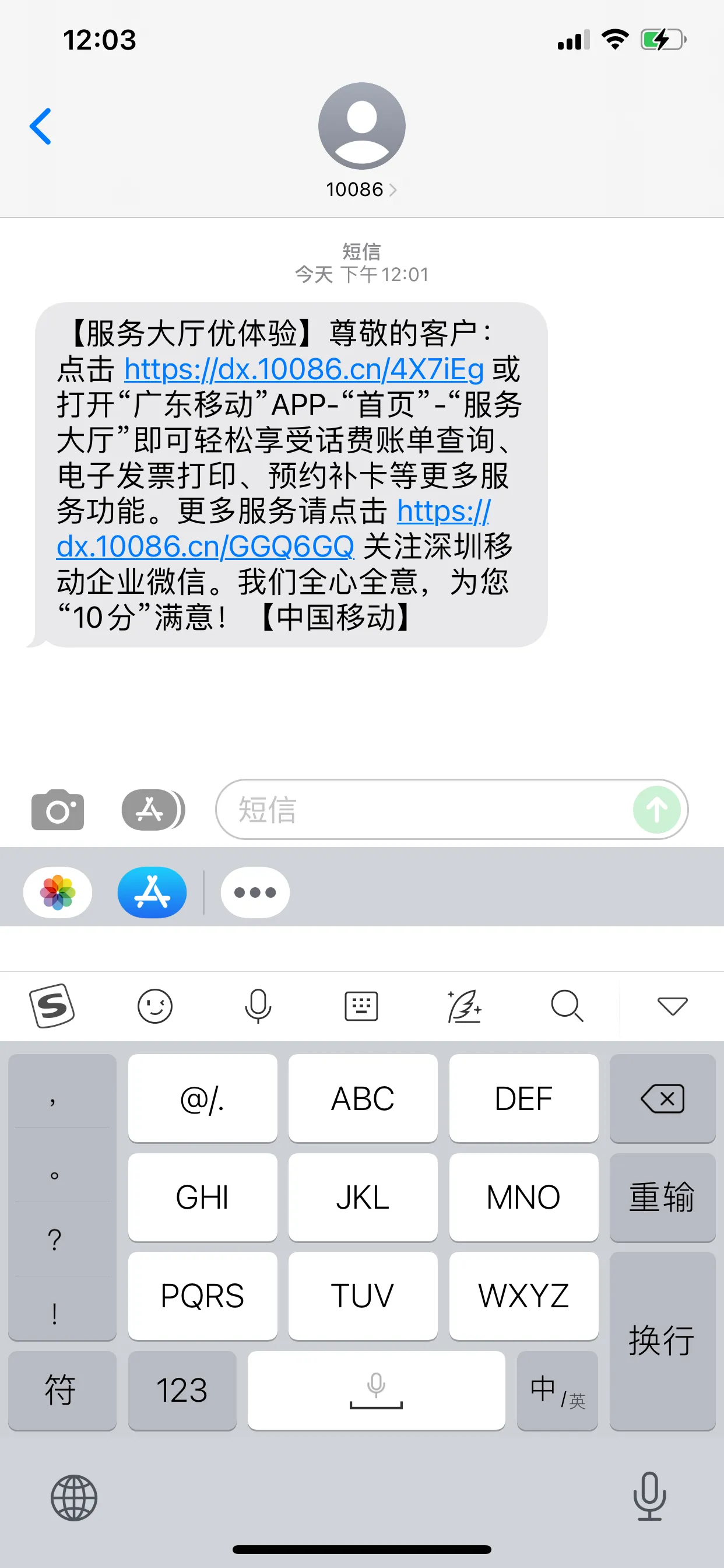This screenshot has height=1568, width=724.
Task: Expand 10086 contact details via the chevron
Action: click(393, 190)
